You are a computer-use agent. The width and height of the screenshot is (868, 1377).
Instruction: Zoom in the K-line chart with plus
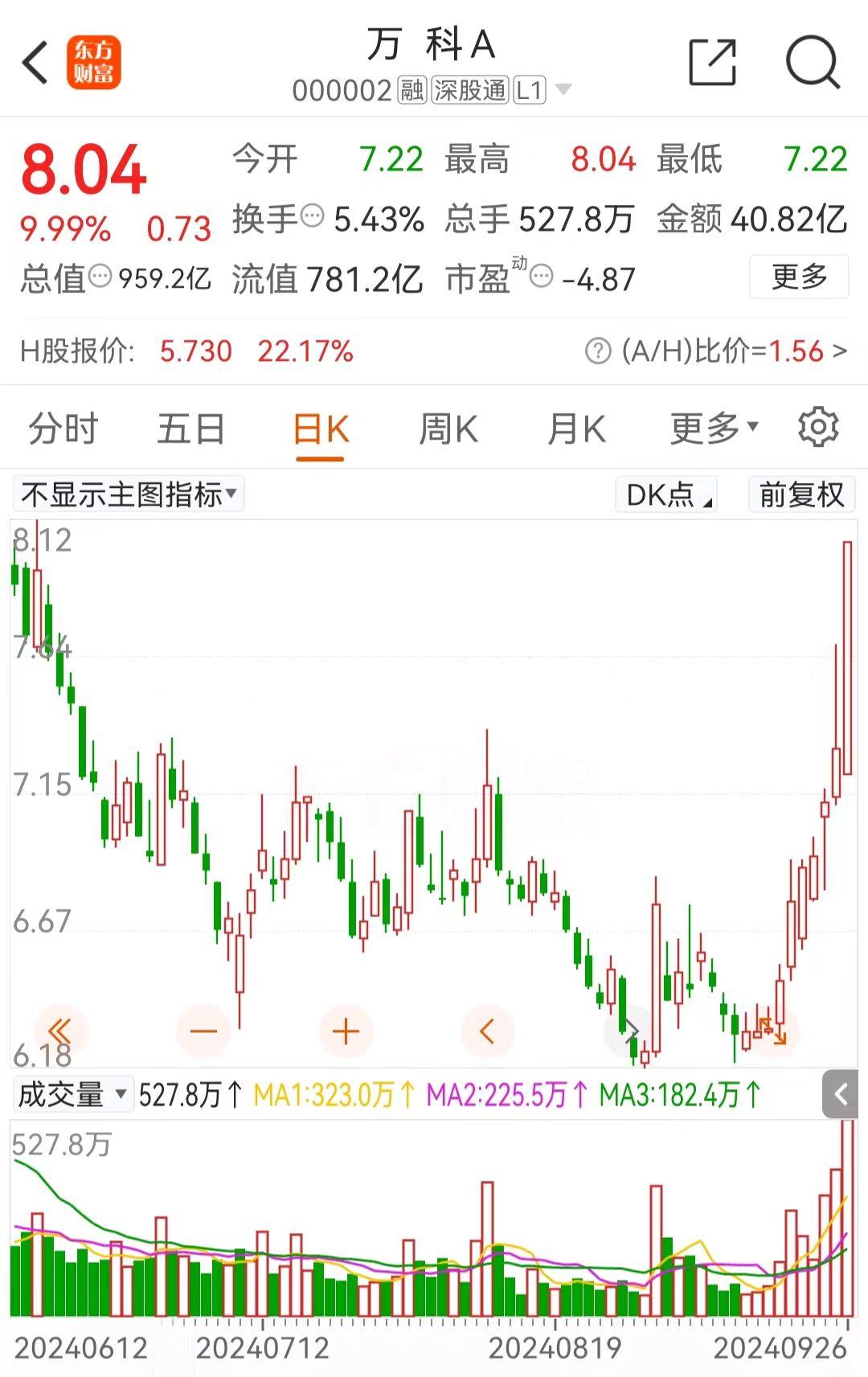point(346,1031)
